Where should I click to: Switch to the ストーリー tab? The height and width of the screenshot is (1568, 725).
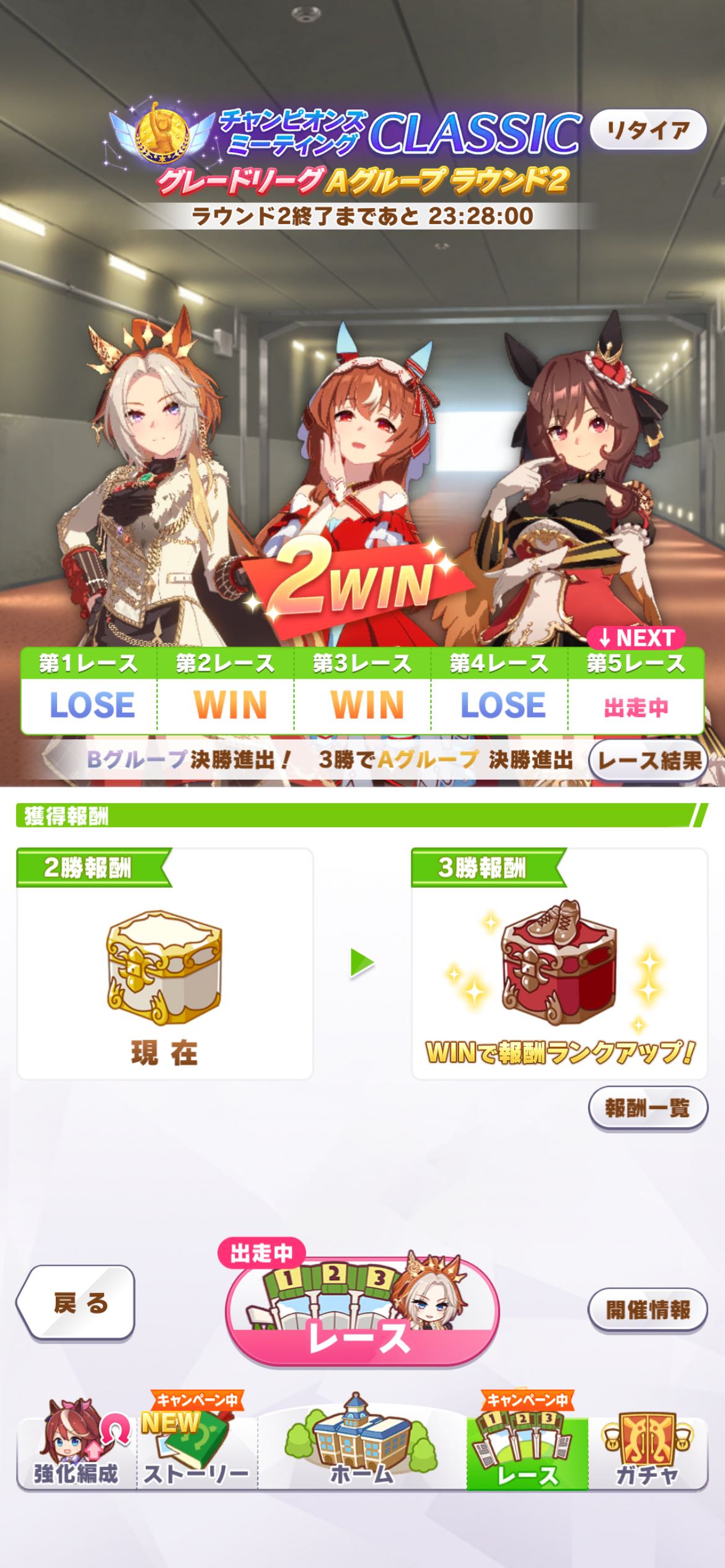coord(196,1453)
